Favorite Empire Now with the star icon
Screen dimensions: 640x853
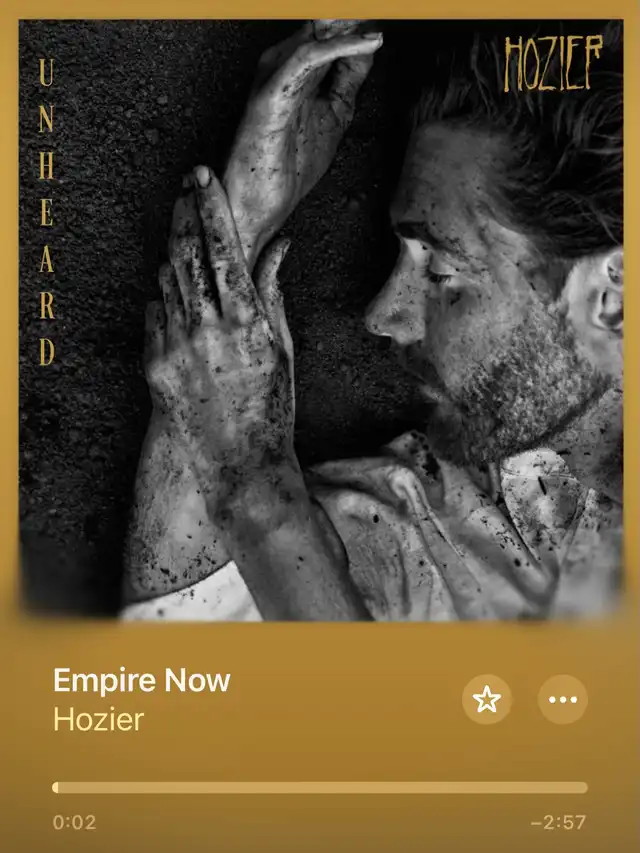tap(487, 699)
